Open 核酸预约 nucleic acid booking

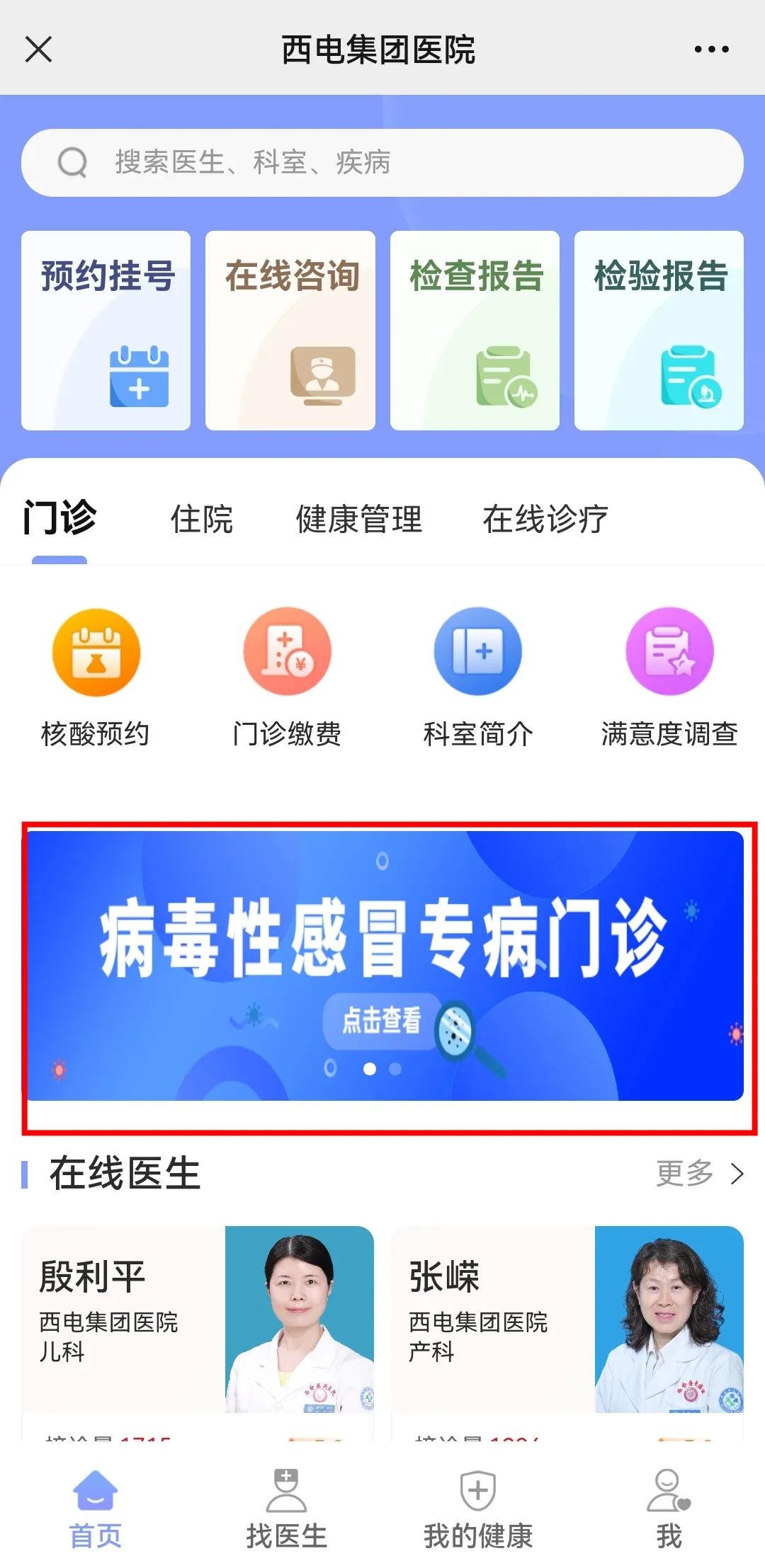(x=96, y=676)
